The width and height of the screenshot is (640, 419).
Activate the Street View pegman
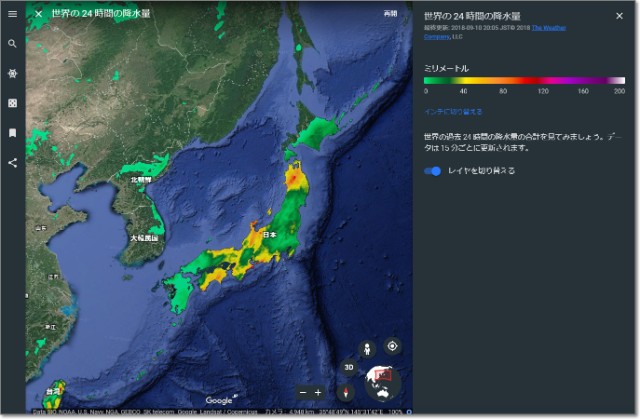pyautogui.click(x=366, y=349)
